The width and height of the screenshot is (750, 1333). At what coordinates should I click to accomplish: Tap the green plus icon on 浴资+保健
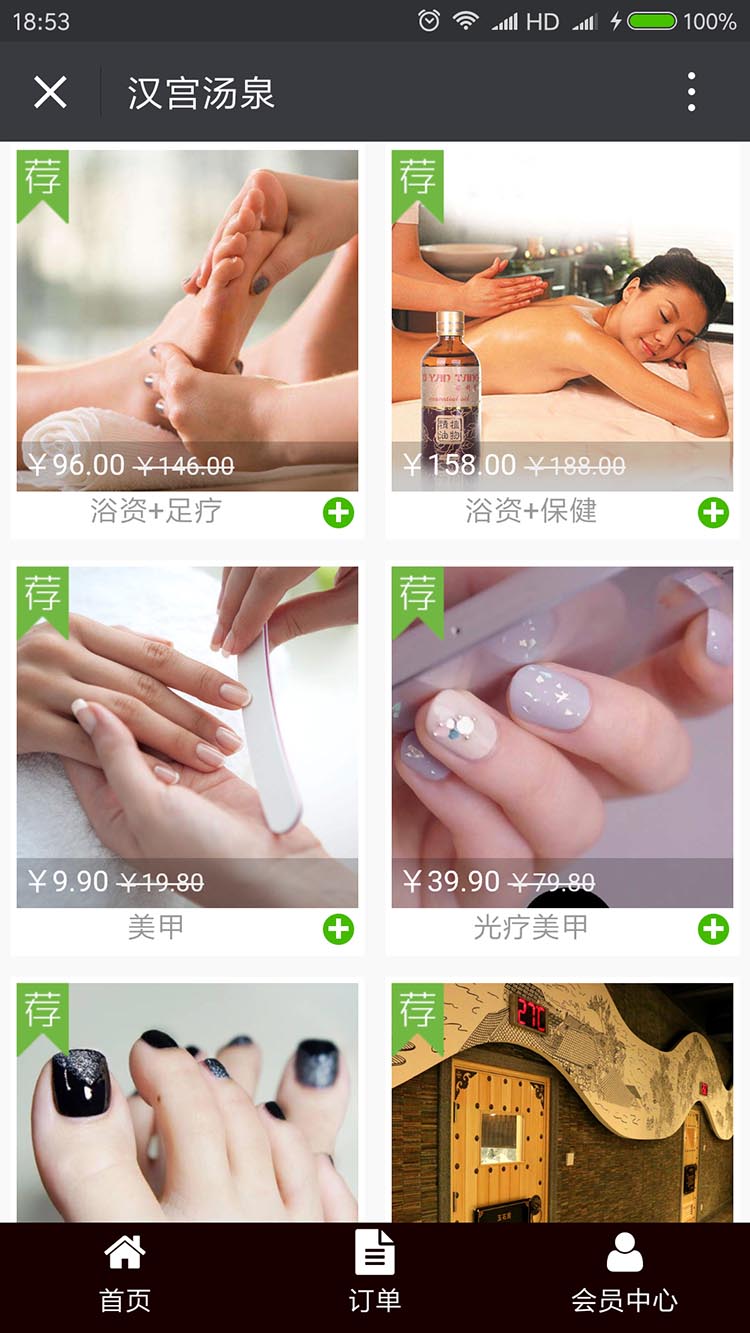click(712, 512)
